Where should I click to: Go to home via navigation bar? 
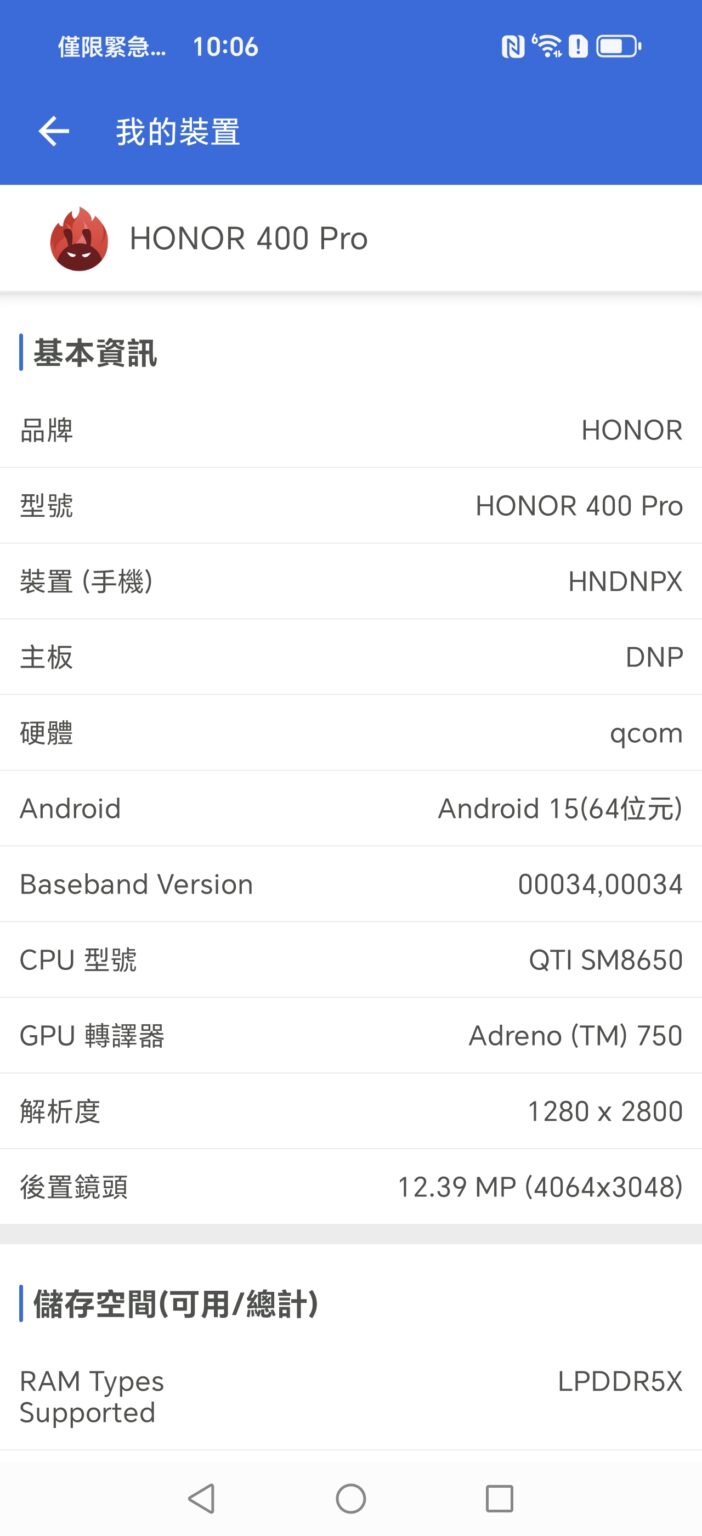[x=351, y=1498]
